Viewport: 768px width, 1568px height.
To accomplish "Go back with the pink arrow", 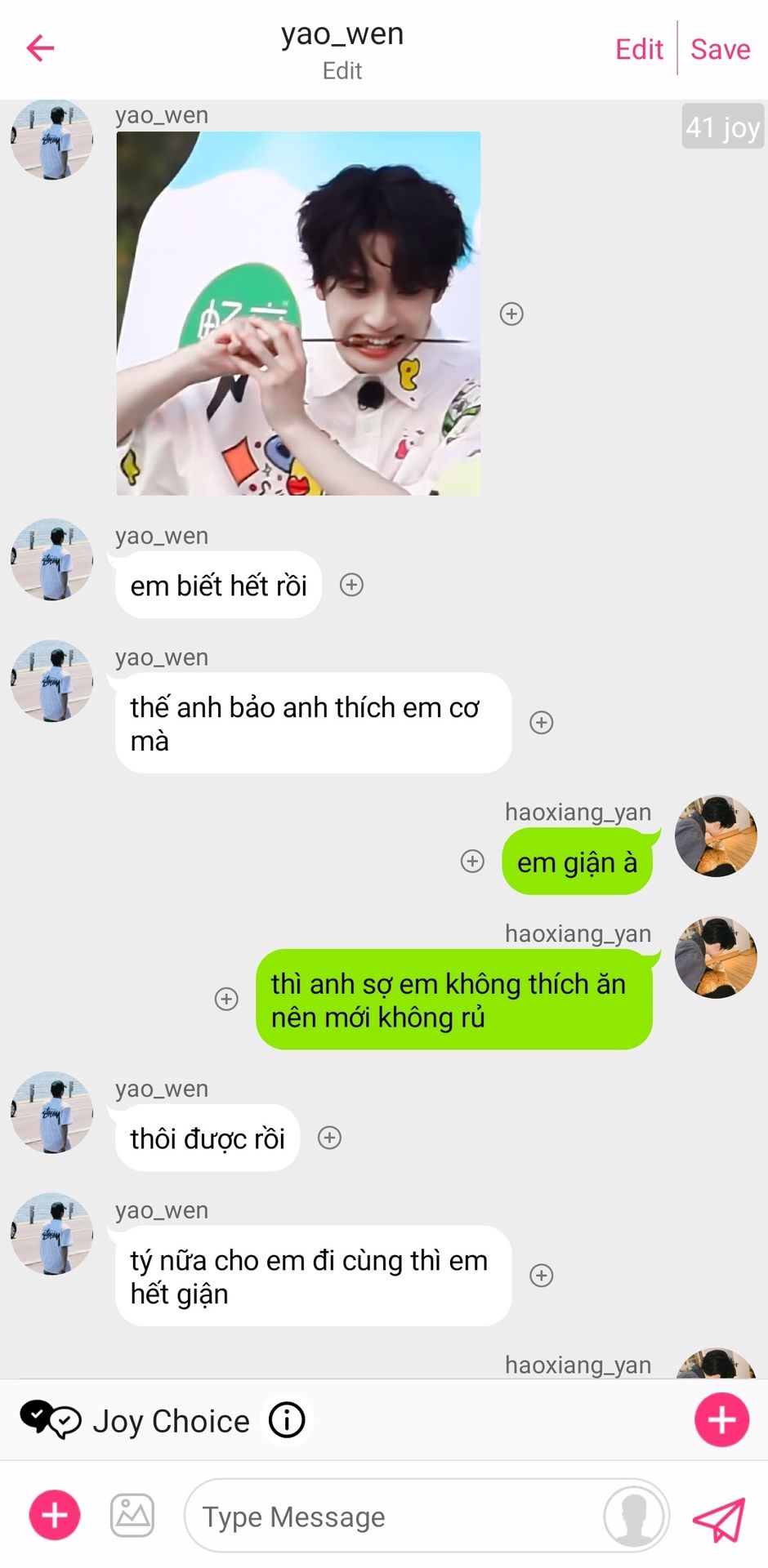I will pos(40,48).
